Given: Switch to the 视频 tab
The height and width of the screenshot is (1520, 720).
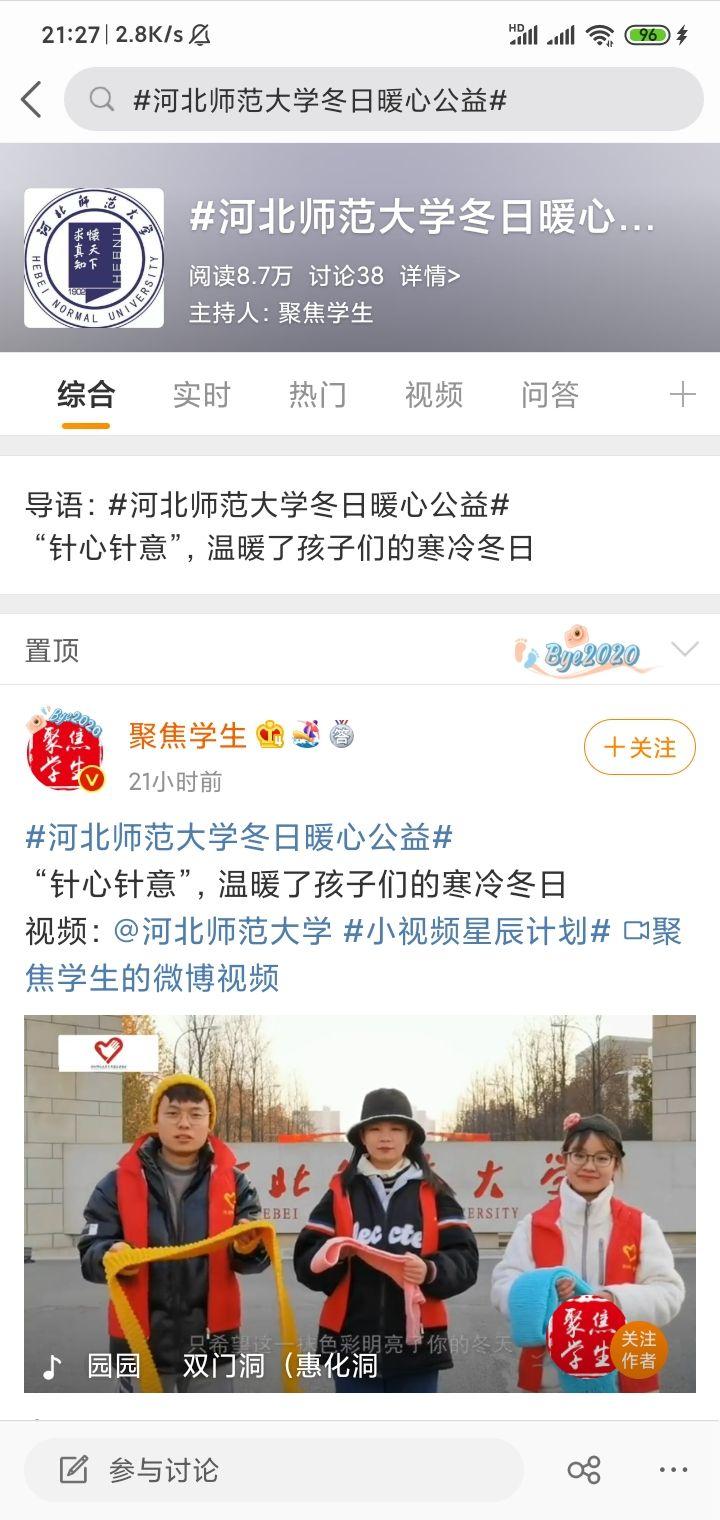Looking at the screenshot, I should [433, 394].
